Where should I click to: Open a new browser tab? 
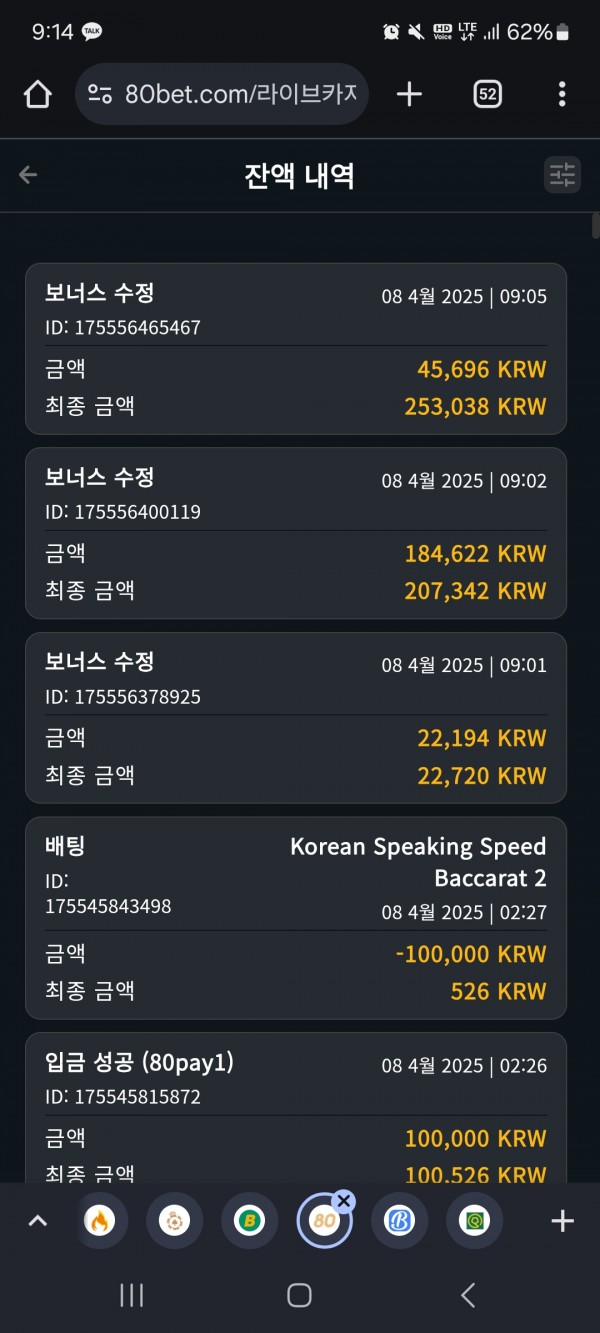[x=409, y=95]
